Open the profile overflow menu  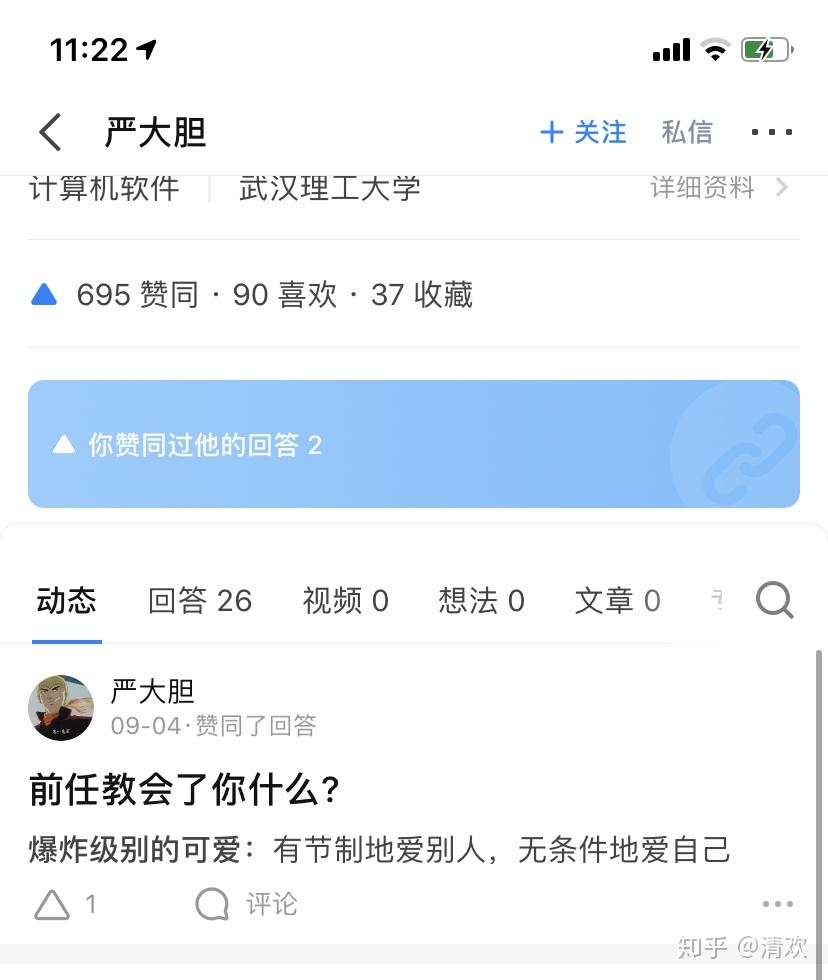click(771, 132)
